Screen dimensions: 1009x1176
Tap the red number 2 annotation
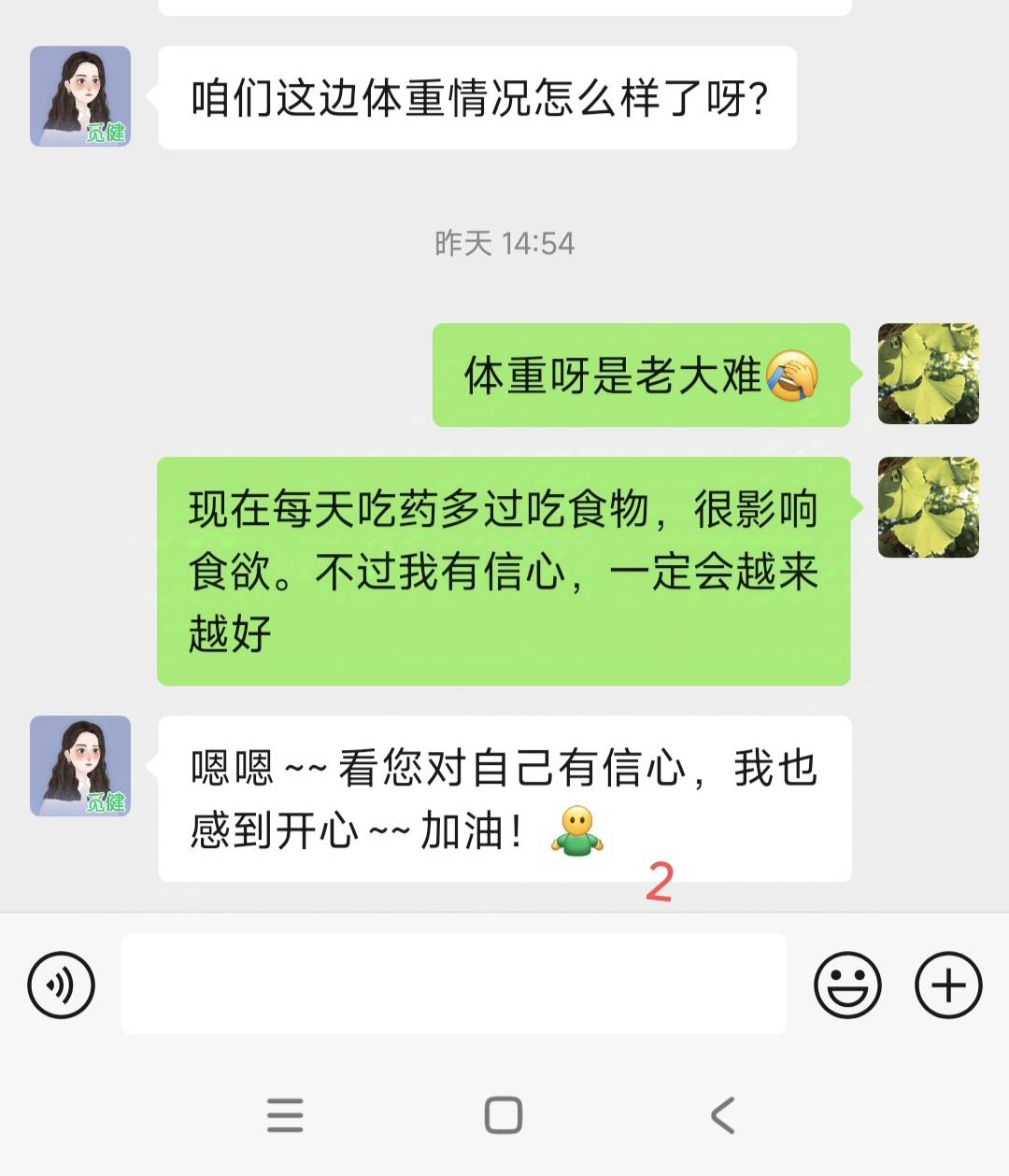click(x=661, y=876)
